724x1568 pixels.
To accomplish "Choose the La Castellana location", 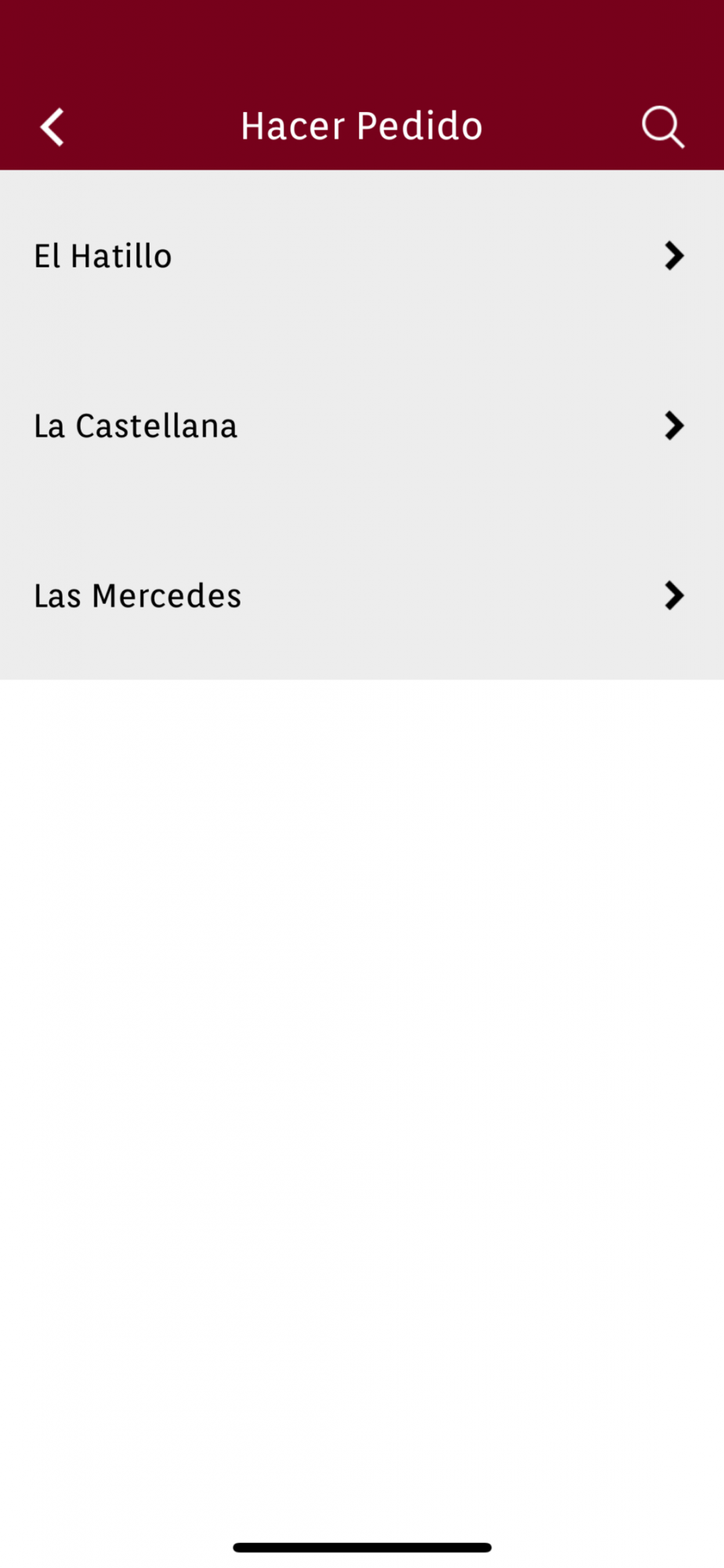I will (362, 426).
